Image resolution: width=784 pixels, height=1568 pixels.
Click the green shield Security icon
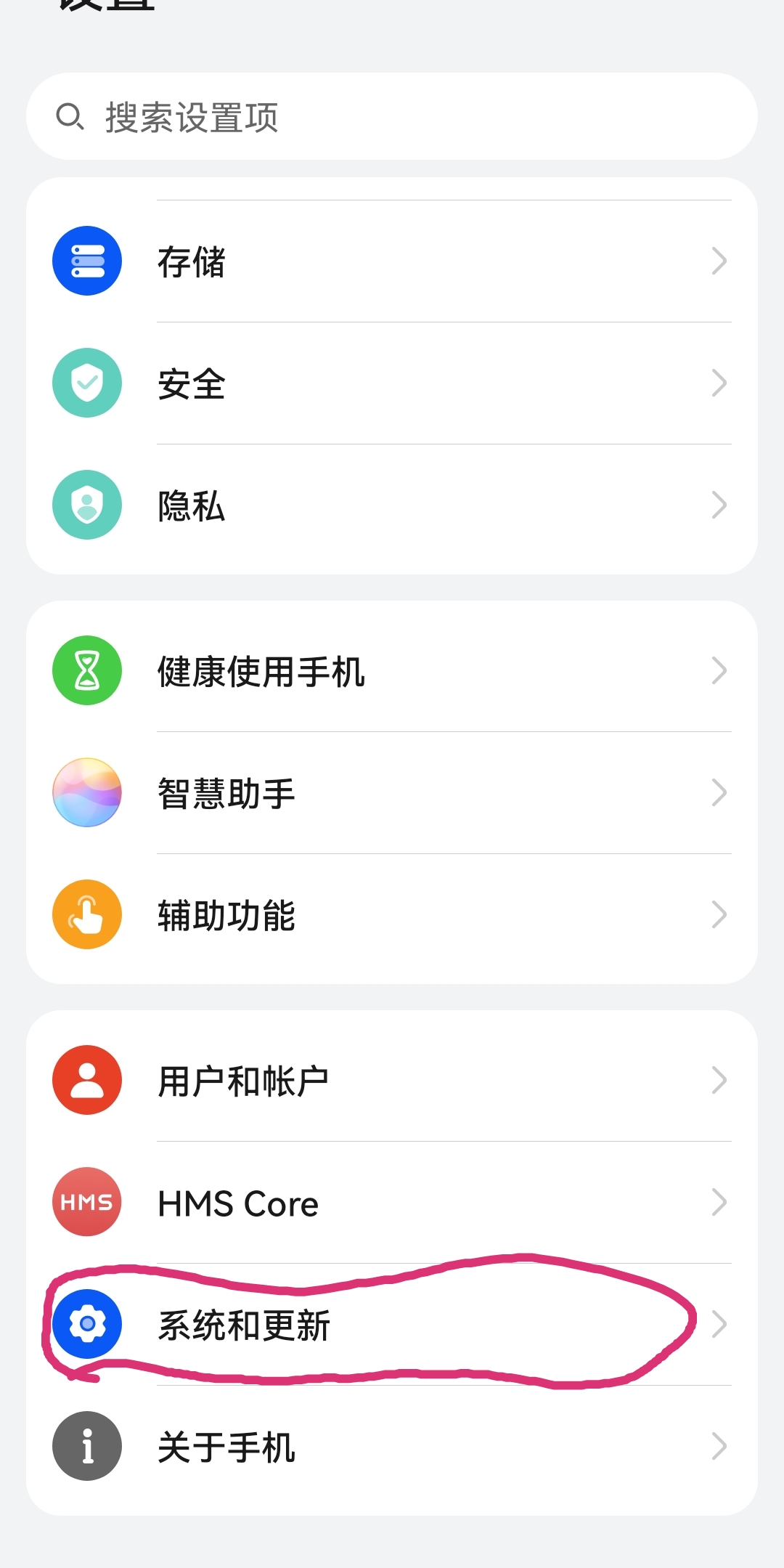pos(86,383)
